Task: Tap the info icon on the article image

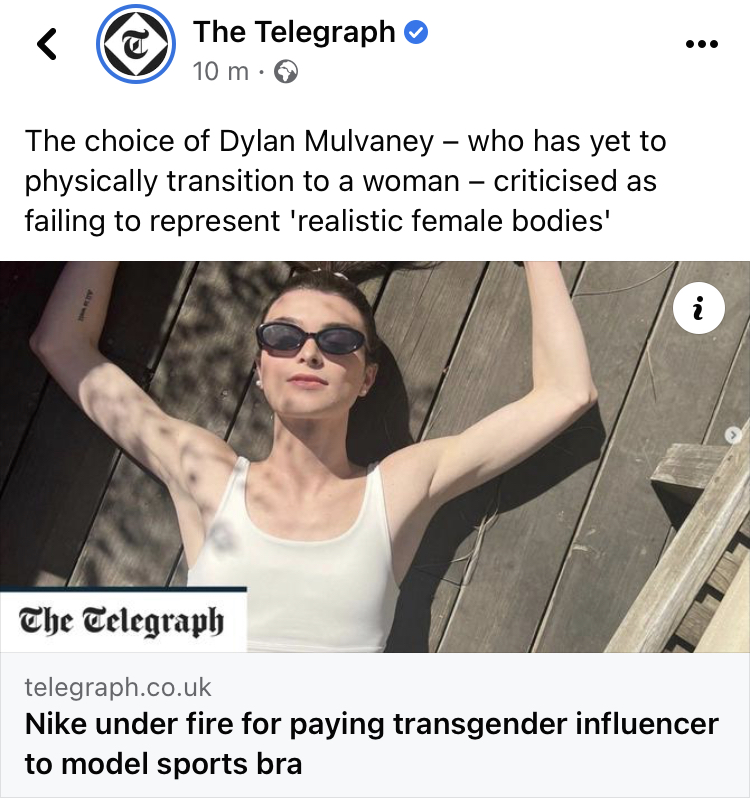Action: pos(699,312)
